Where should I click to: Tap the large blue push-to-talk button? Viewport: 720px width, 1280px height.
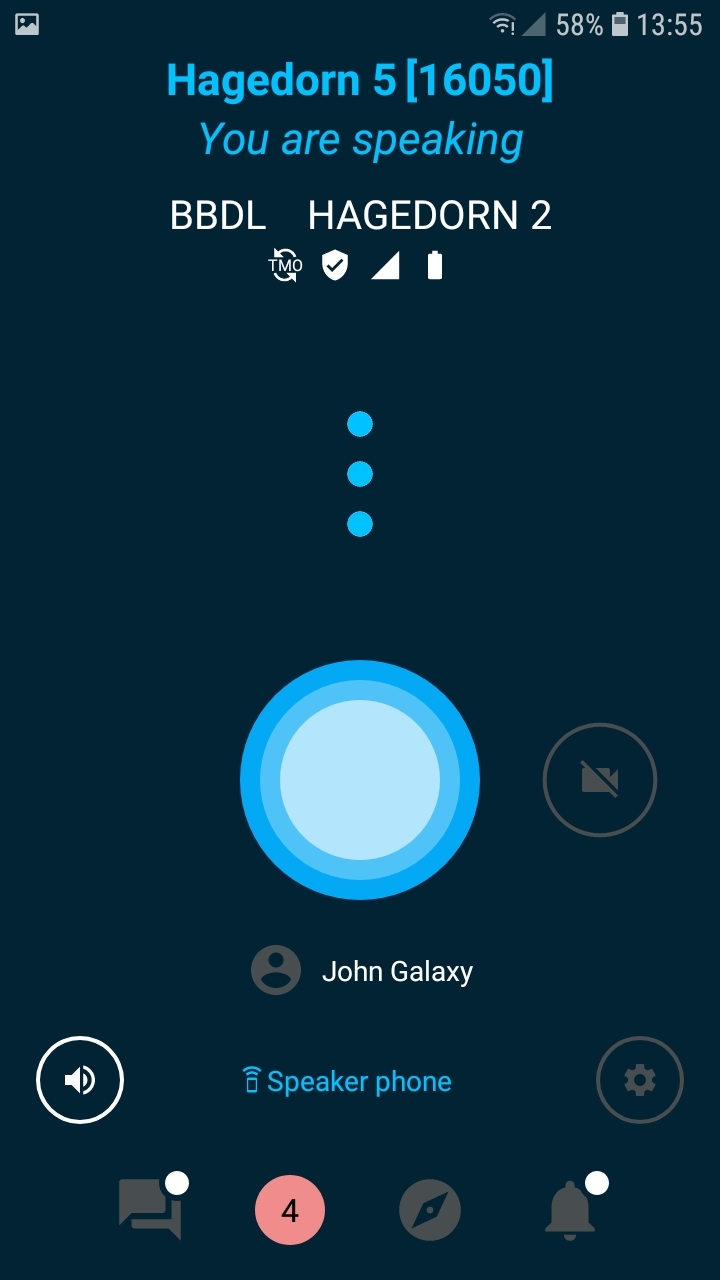[x=360, y=780]
